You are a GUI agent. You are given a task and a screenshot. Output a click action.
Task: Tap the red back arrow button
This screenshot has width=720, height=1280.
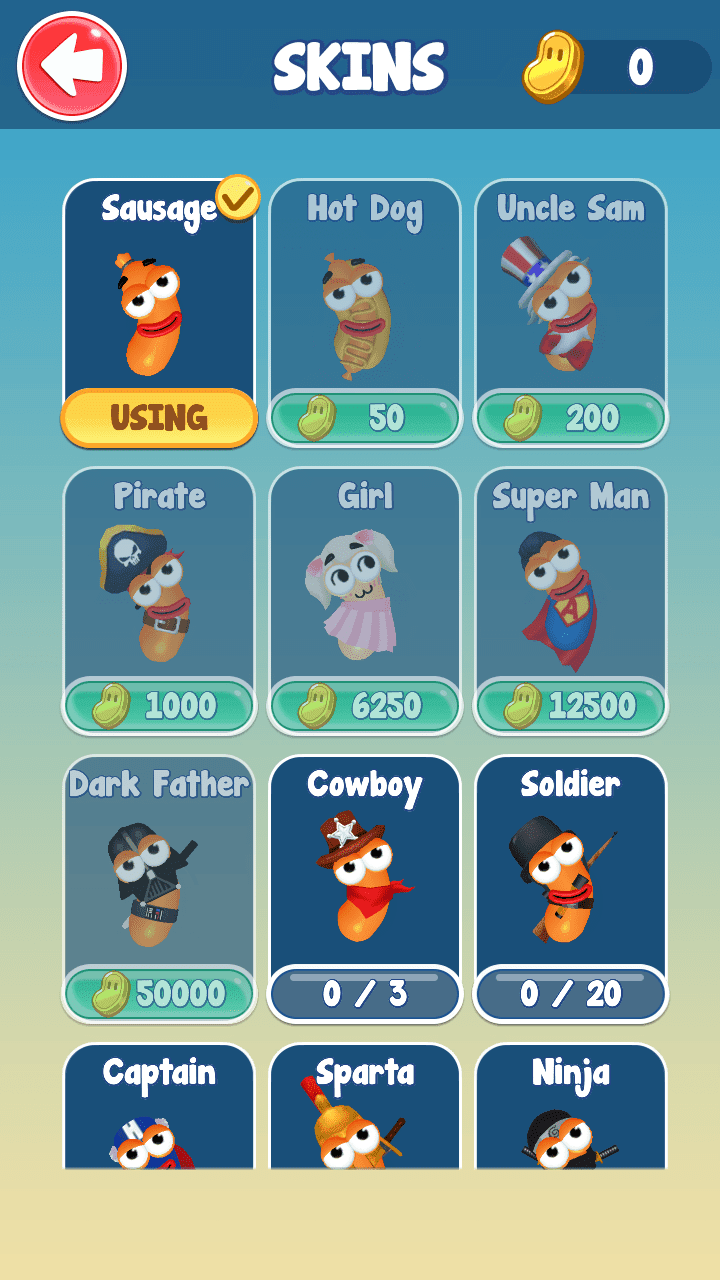(72, 66)
